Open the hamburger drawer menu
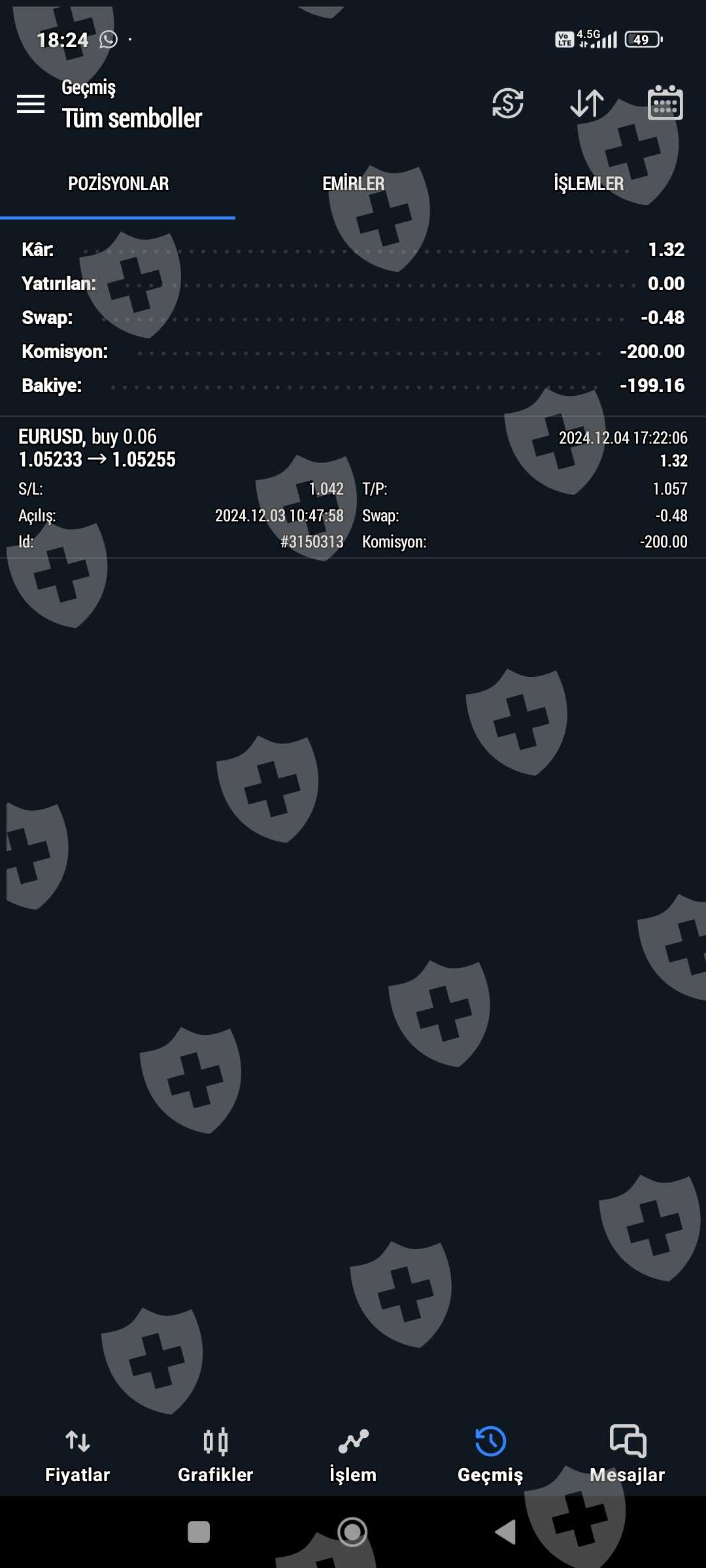 31,103
